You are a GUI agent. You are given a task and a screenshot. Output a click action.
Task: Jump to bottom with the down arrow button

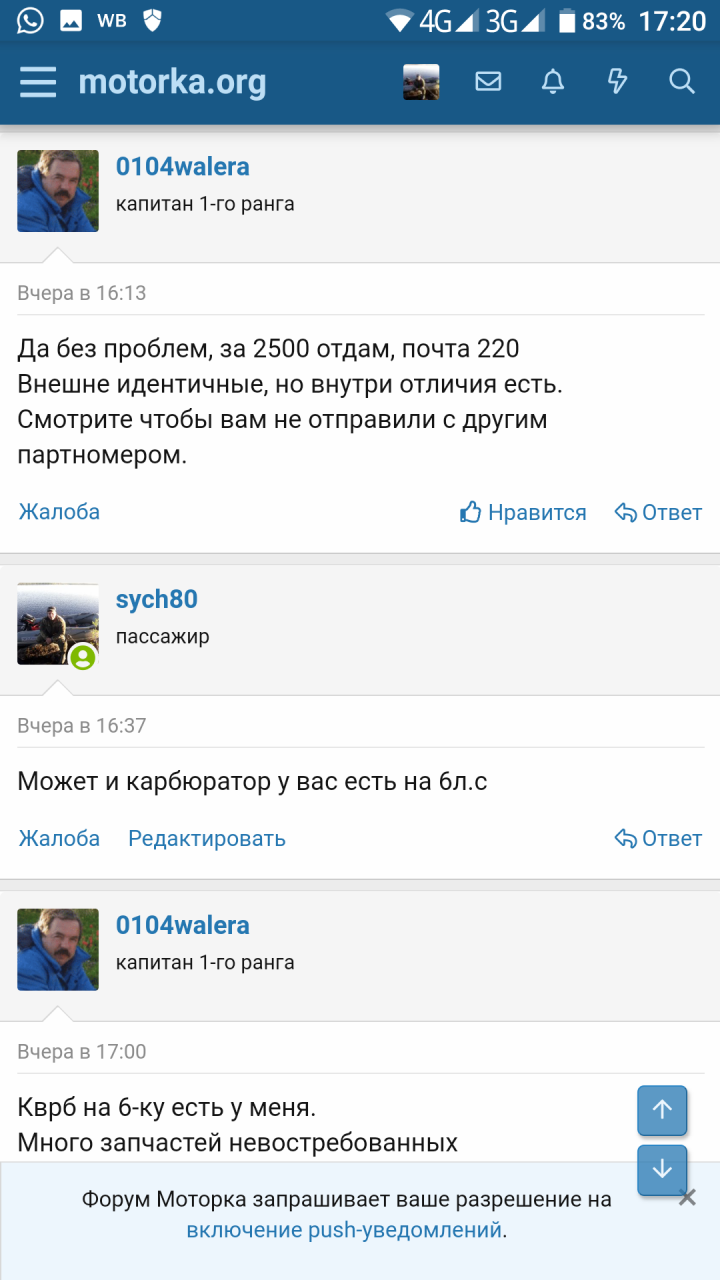pyautogui.click(x=662, y=1169)
